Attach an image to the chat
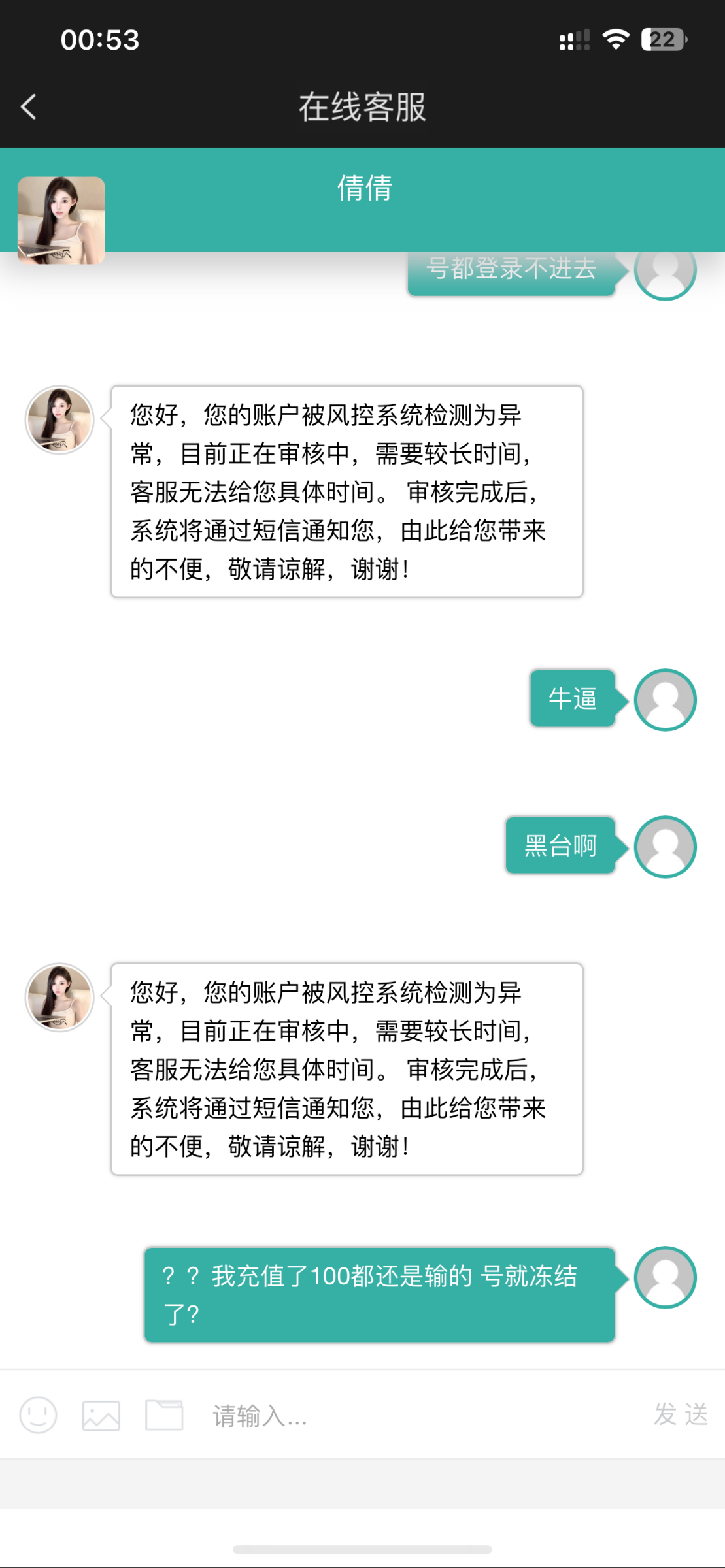Image resolution: width=725 pixels, height=1568 pixels. pos(101,1416)
